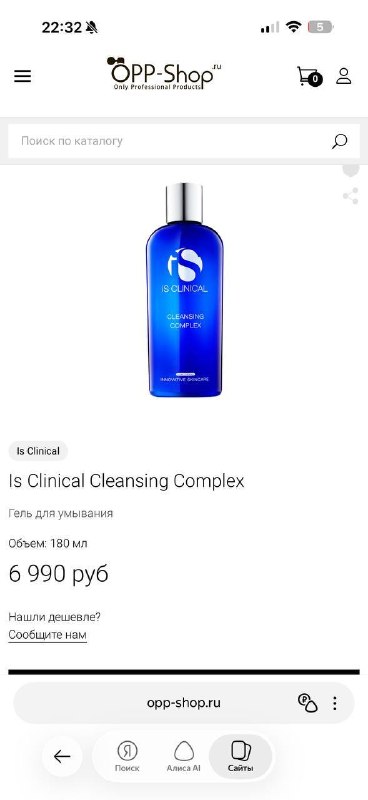
Task: Open Алиса AI assistant
Action: (x=184, y=757)
